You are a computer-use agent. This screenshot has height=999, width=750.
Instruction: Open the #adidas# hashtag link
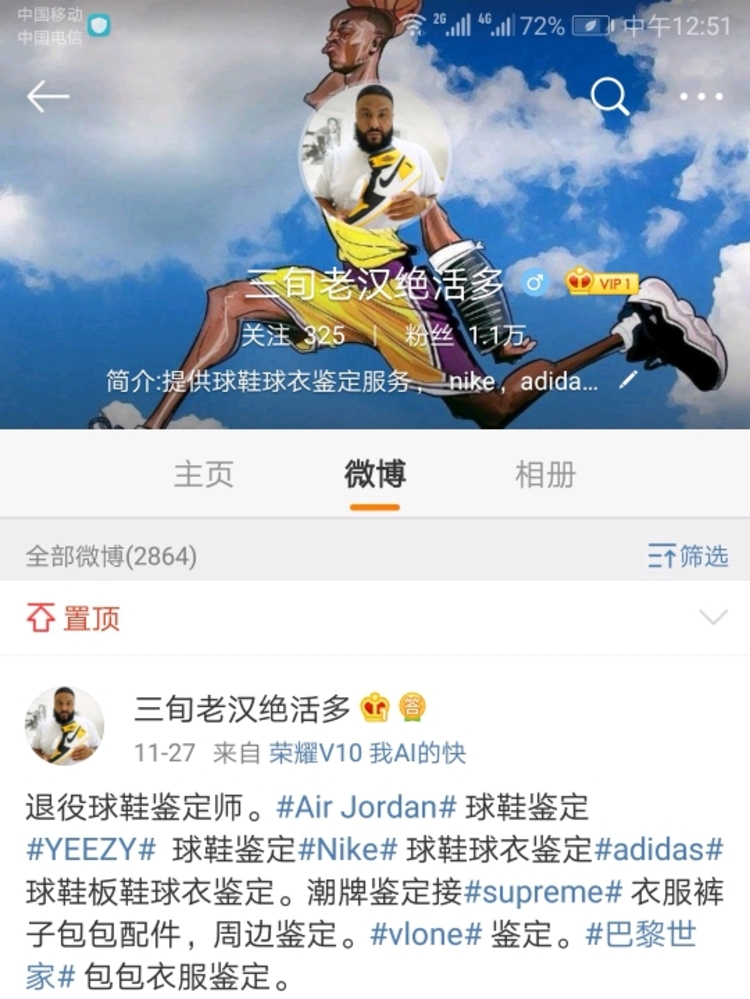(658, 851)
